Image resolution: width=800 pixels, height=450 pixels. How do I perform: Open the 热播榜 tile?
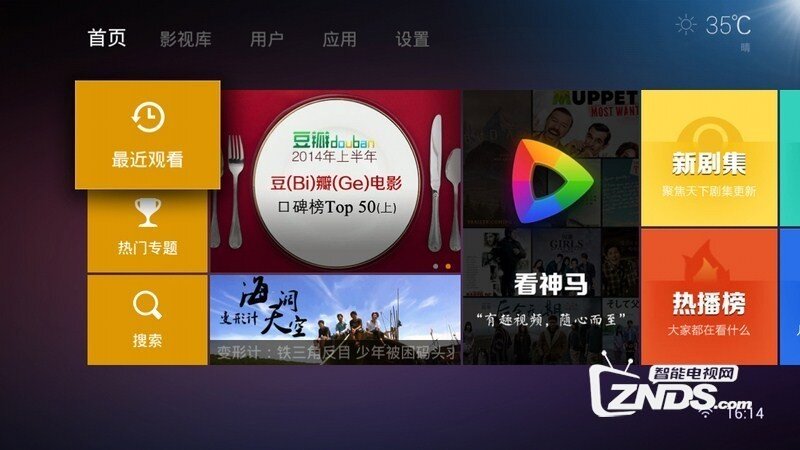coord(709,297)
